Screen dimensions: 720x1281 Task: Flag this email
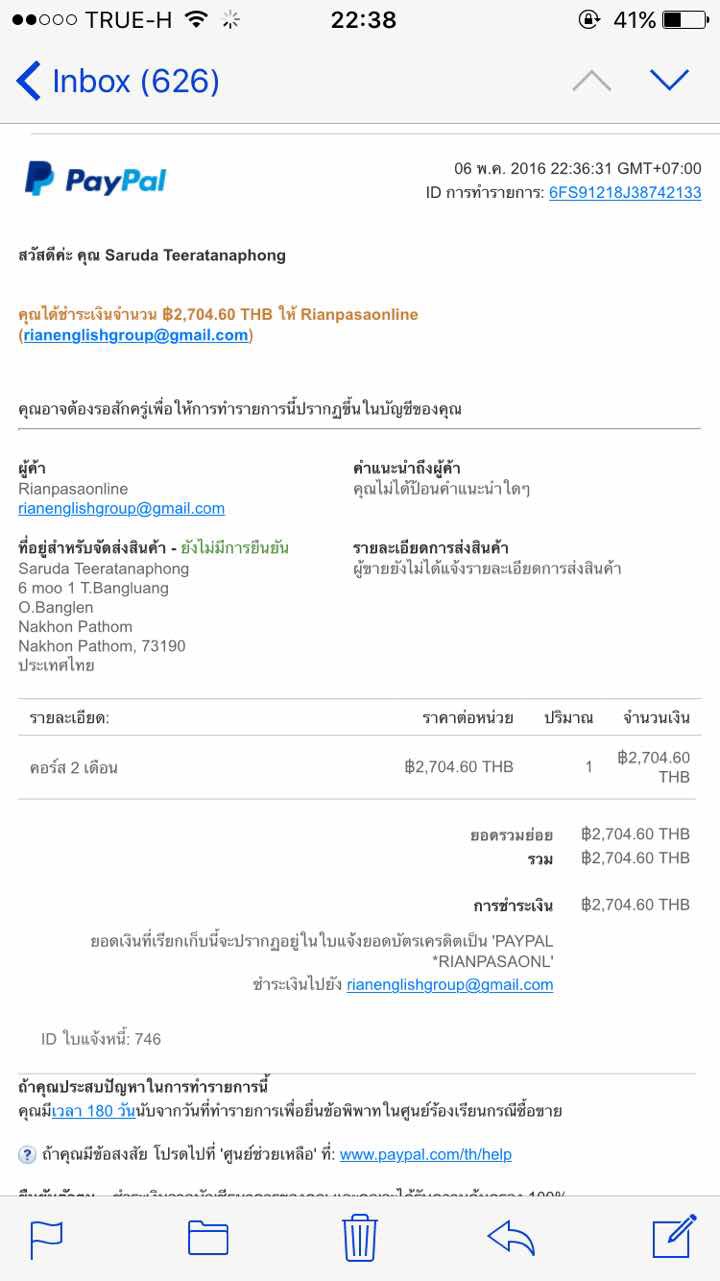tap(46, 1239)
